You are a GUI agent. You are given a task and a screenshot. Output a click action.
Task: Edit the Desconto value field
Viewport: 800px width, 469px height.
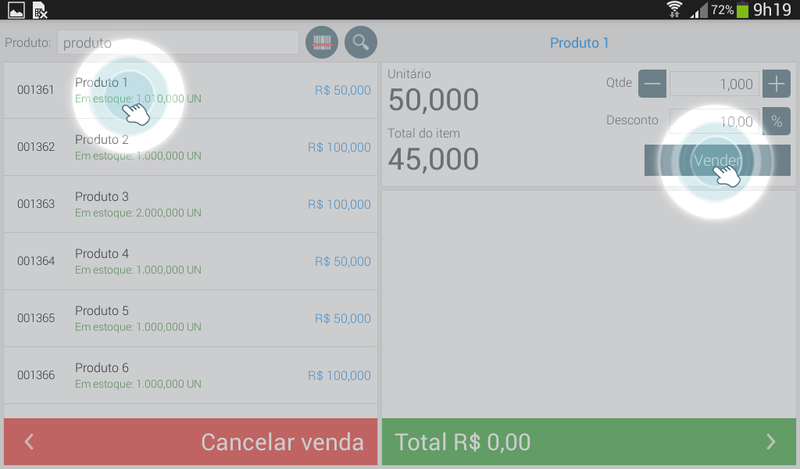(x=714, y=121)
